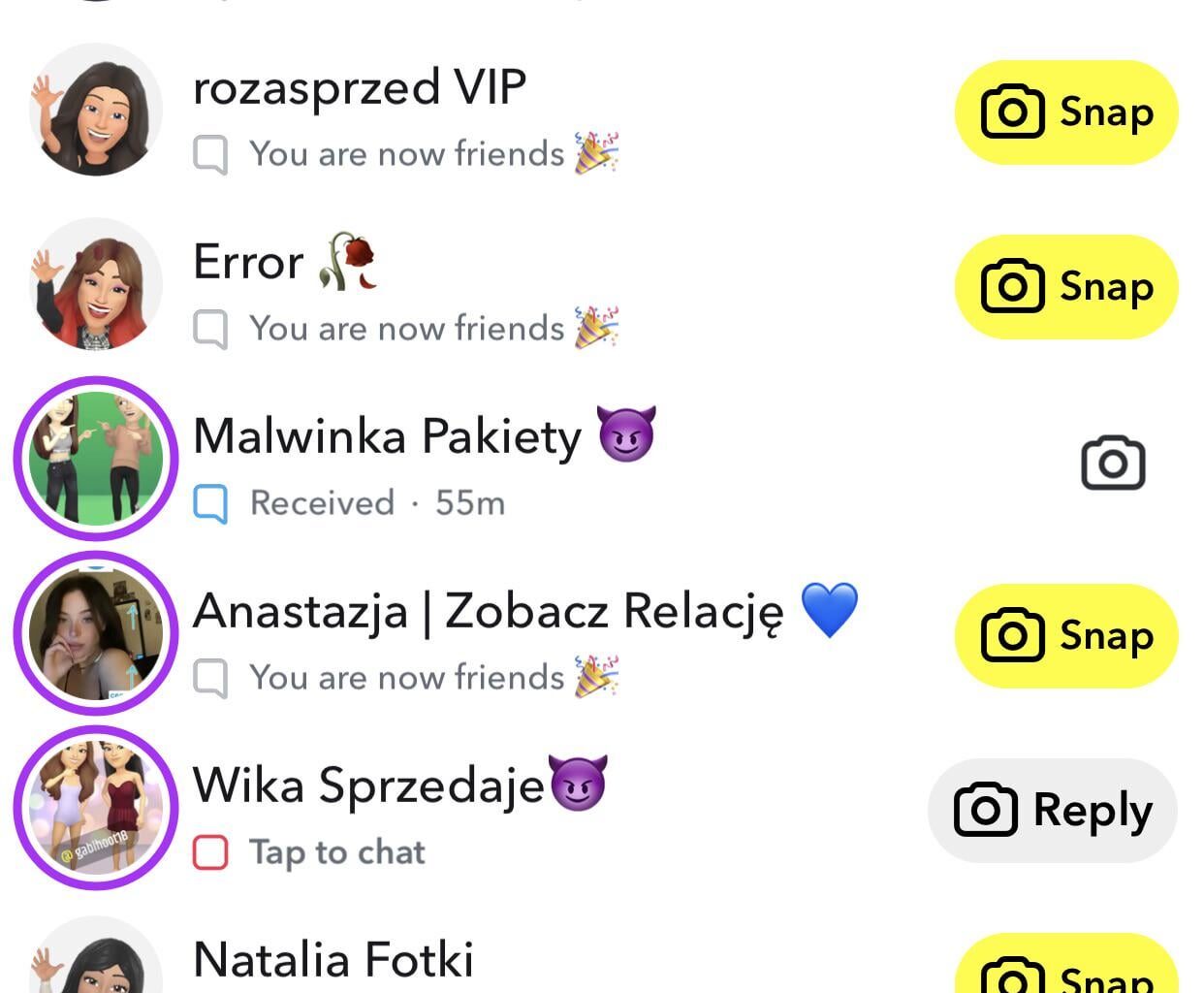1204x993 pixels.
Task: Open the chat with Error
Action: coord(407,289)
